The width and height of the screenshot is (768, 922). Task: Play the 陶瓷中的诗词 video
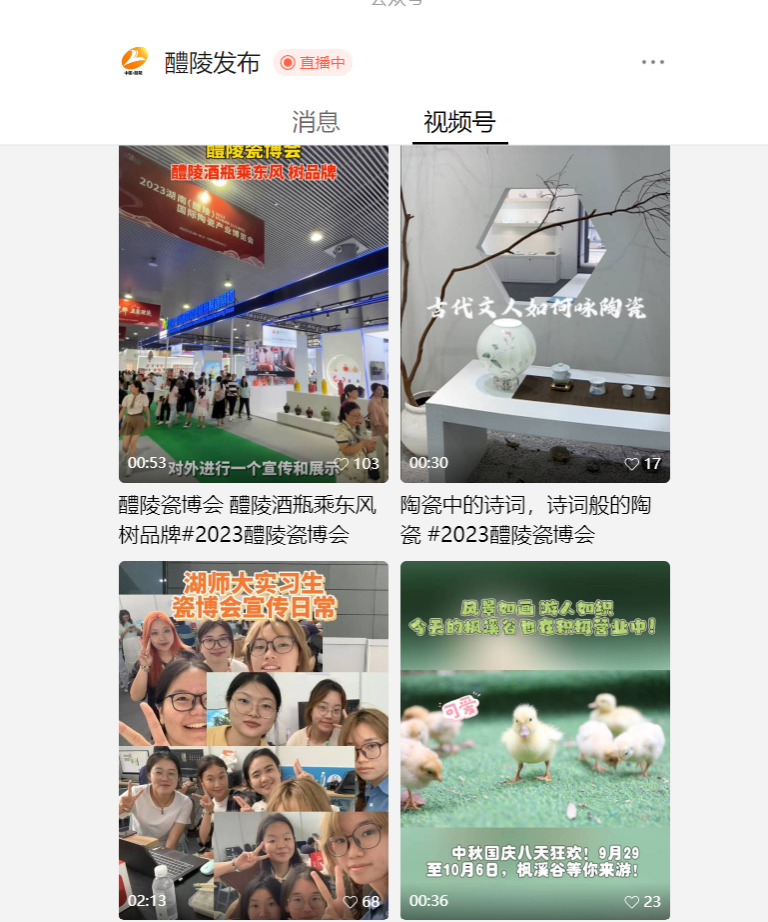click(535, 314)
